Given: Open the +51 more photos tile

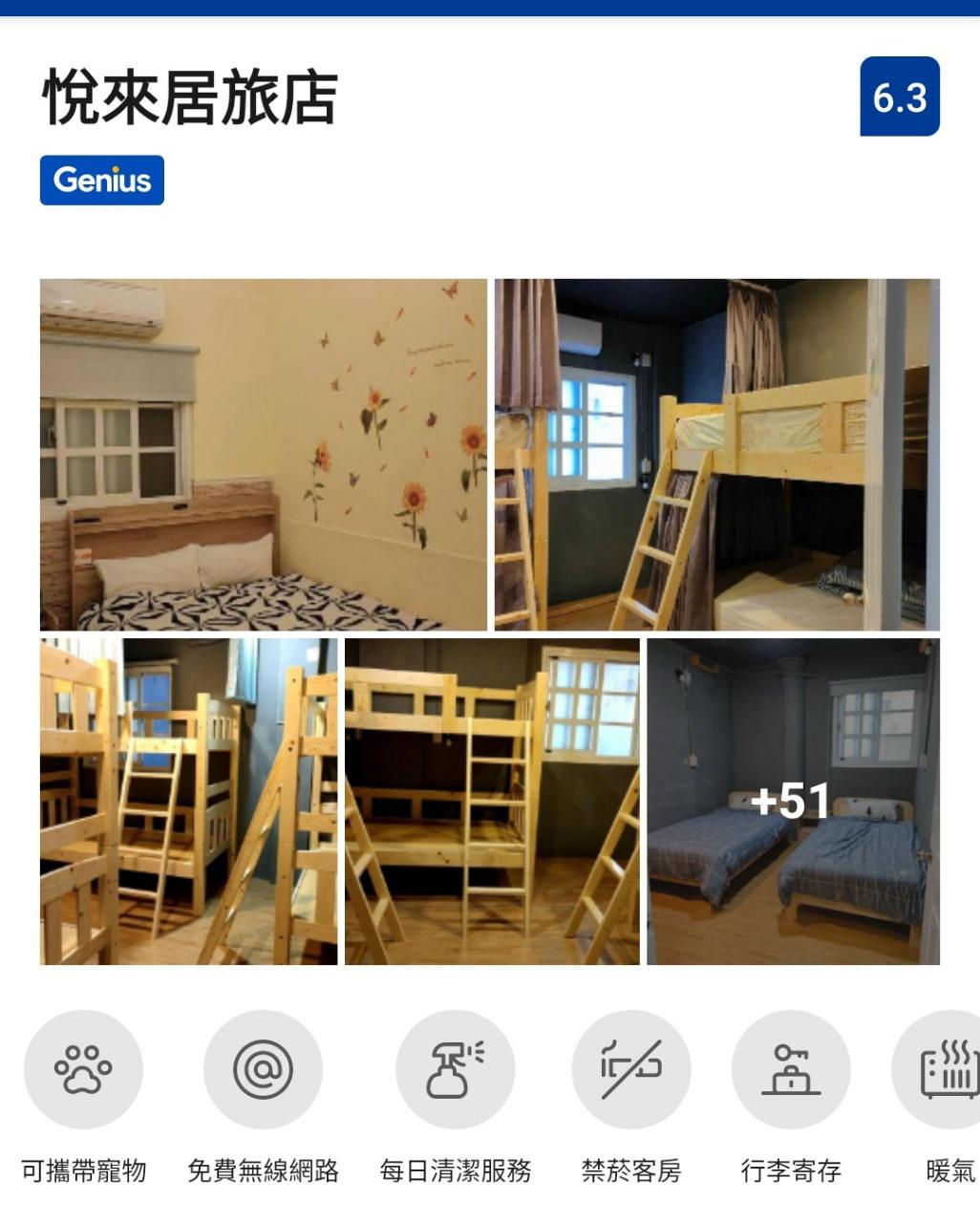Looking at the screenshot, I should click(x=793, y=801).
